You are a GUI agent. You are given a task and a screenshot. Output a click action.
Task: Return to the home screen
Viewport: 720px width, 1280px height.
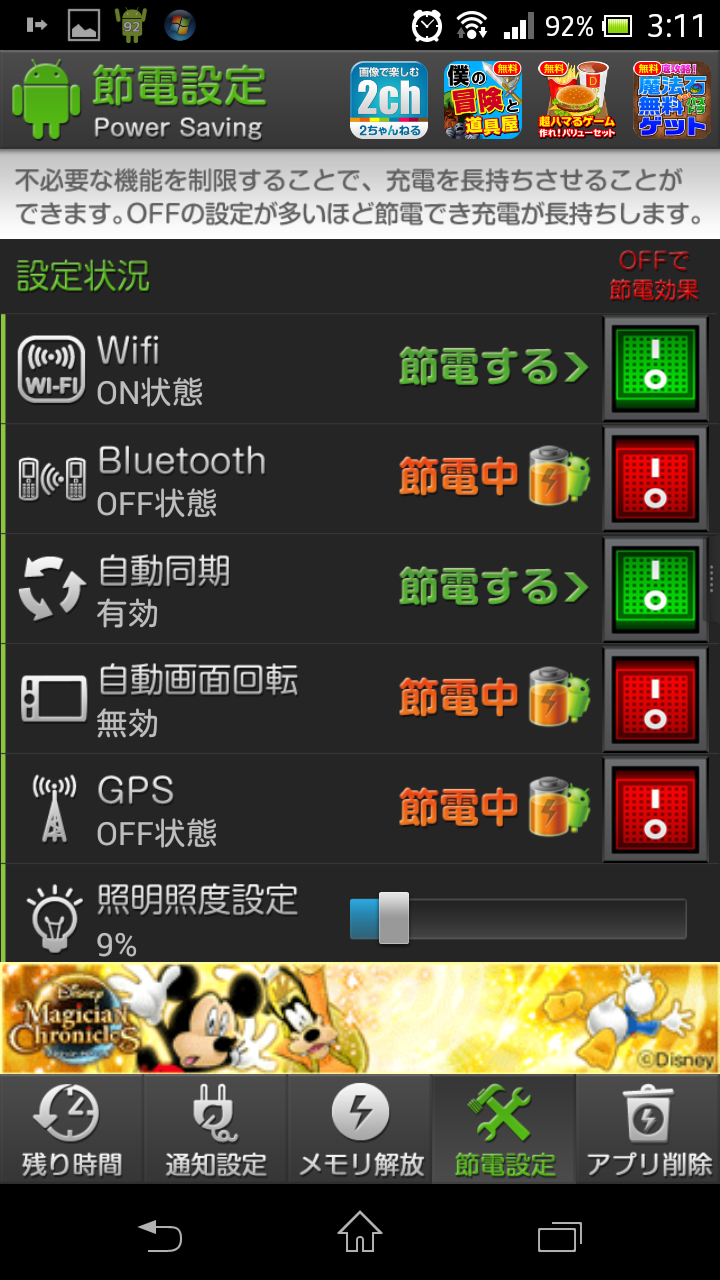point(360,1236)
